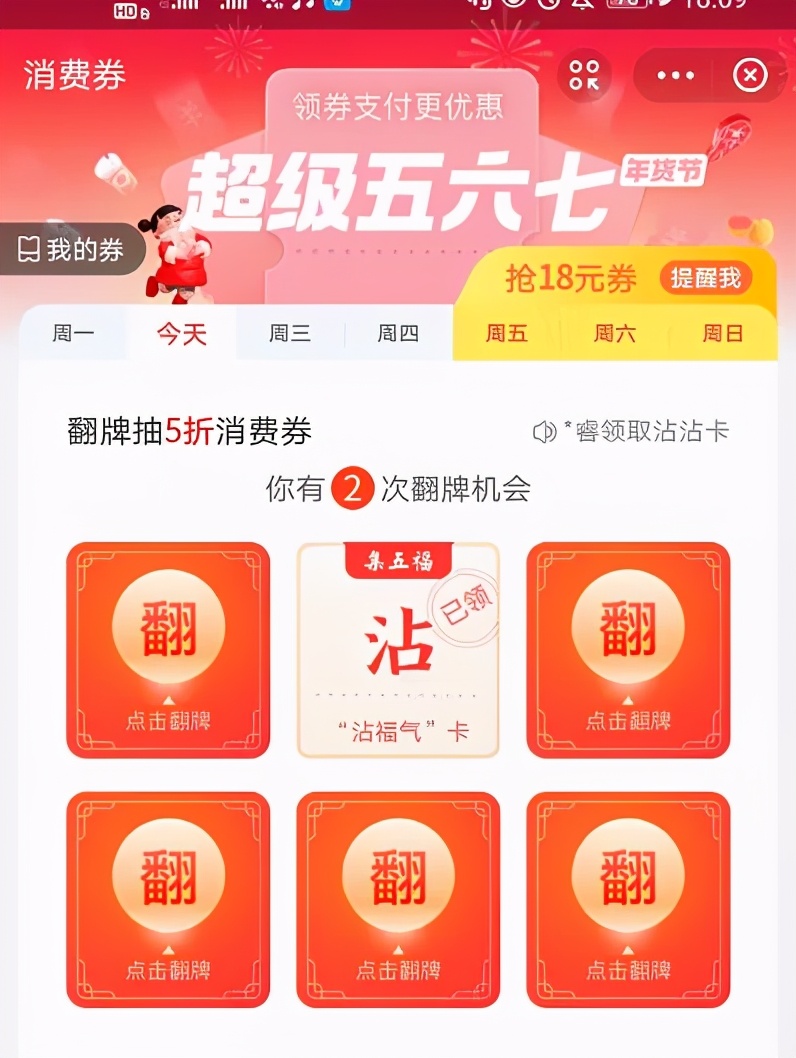Image resolution: width=796 pixels, height=1058 pixels.
Task: Select the "周日" day tab
Action: (x=720, y=334)
